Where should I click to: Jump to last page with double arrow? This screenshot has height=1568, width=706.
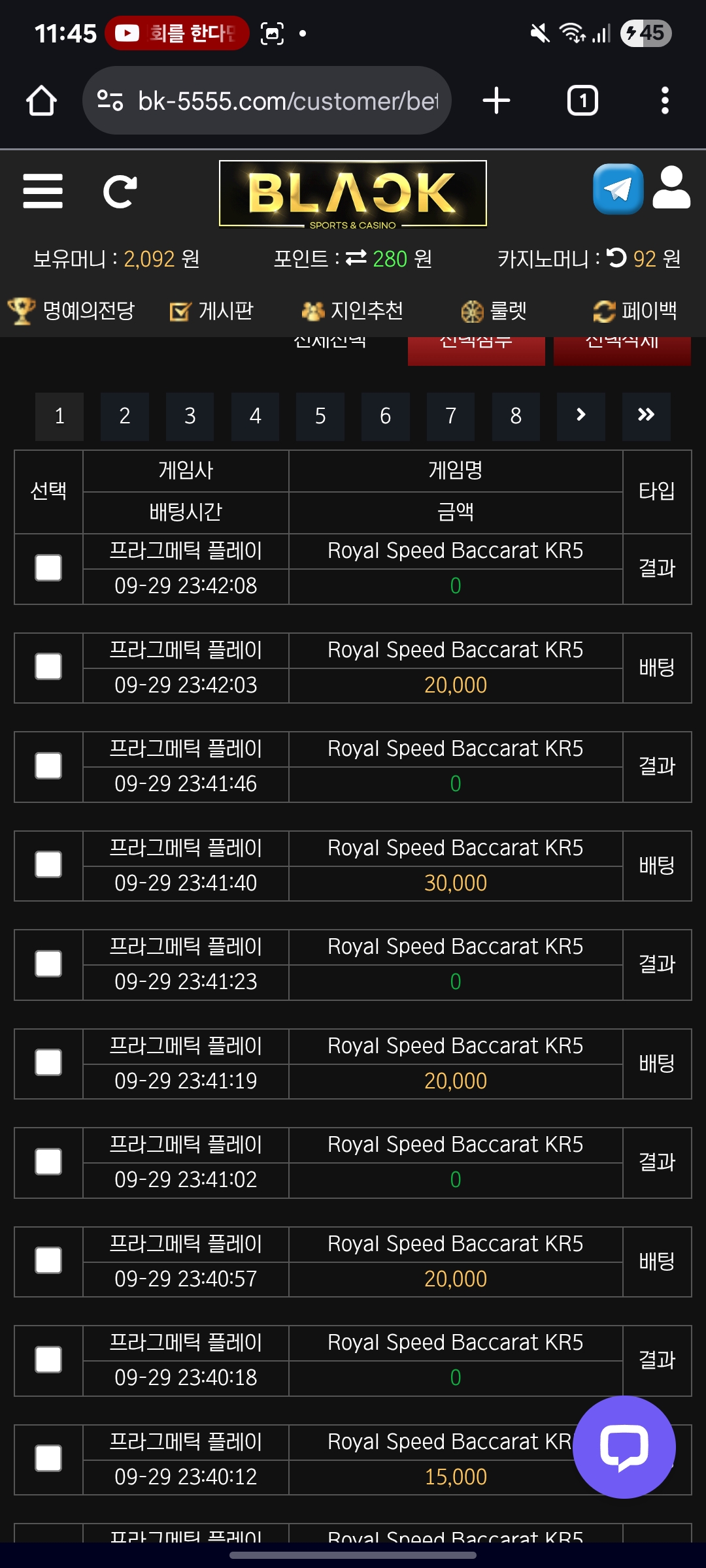pos(646,416)
